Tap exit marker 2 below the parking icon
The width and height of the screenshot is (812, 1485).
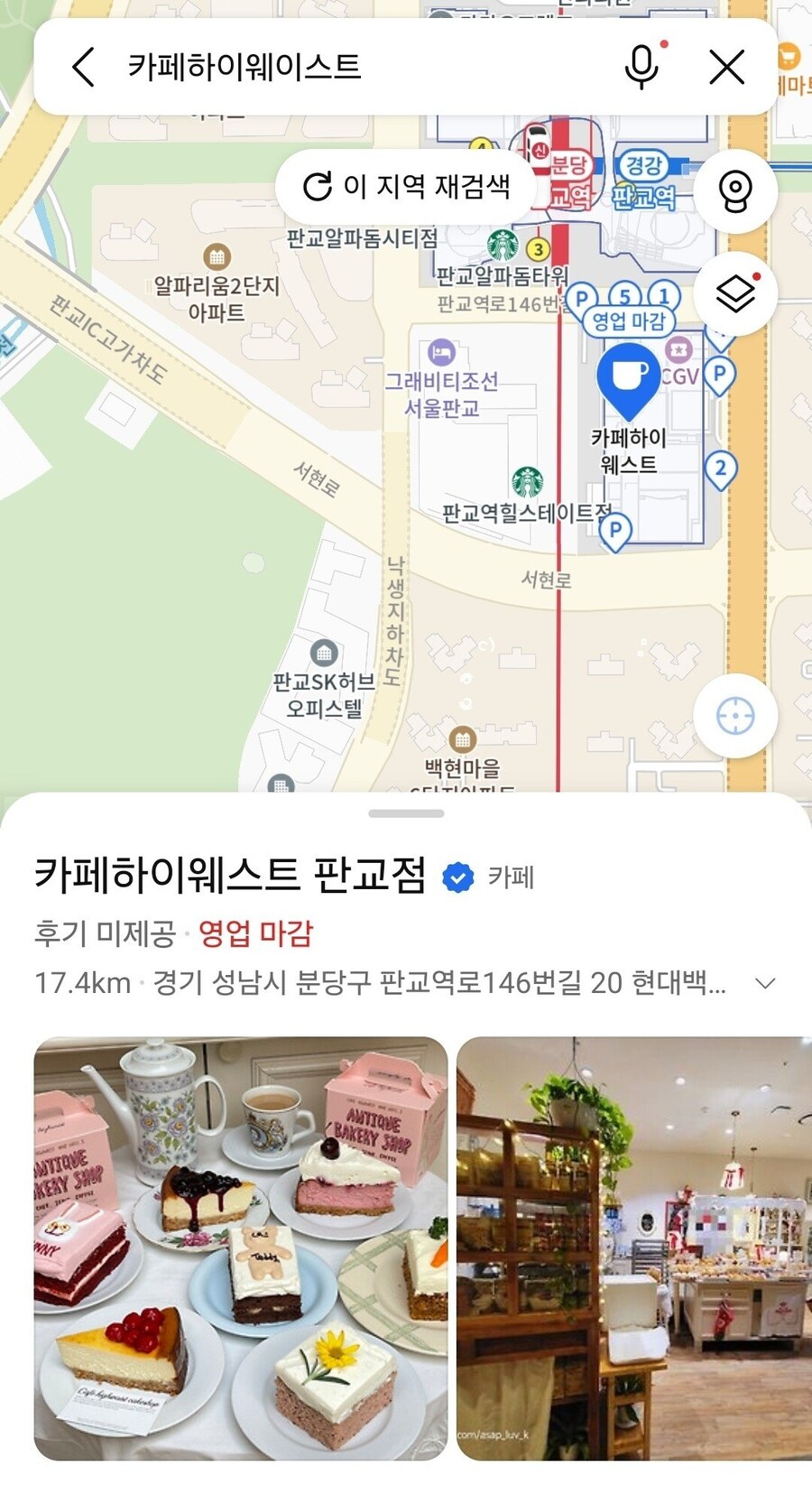tap(719, 466)
